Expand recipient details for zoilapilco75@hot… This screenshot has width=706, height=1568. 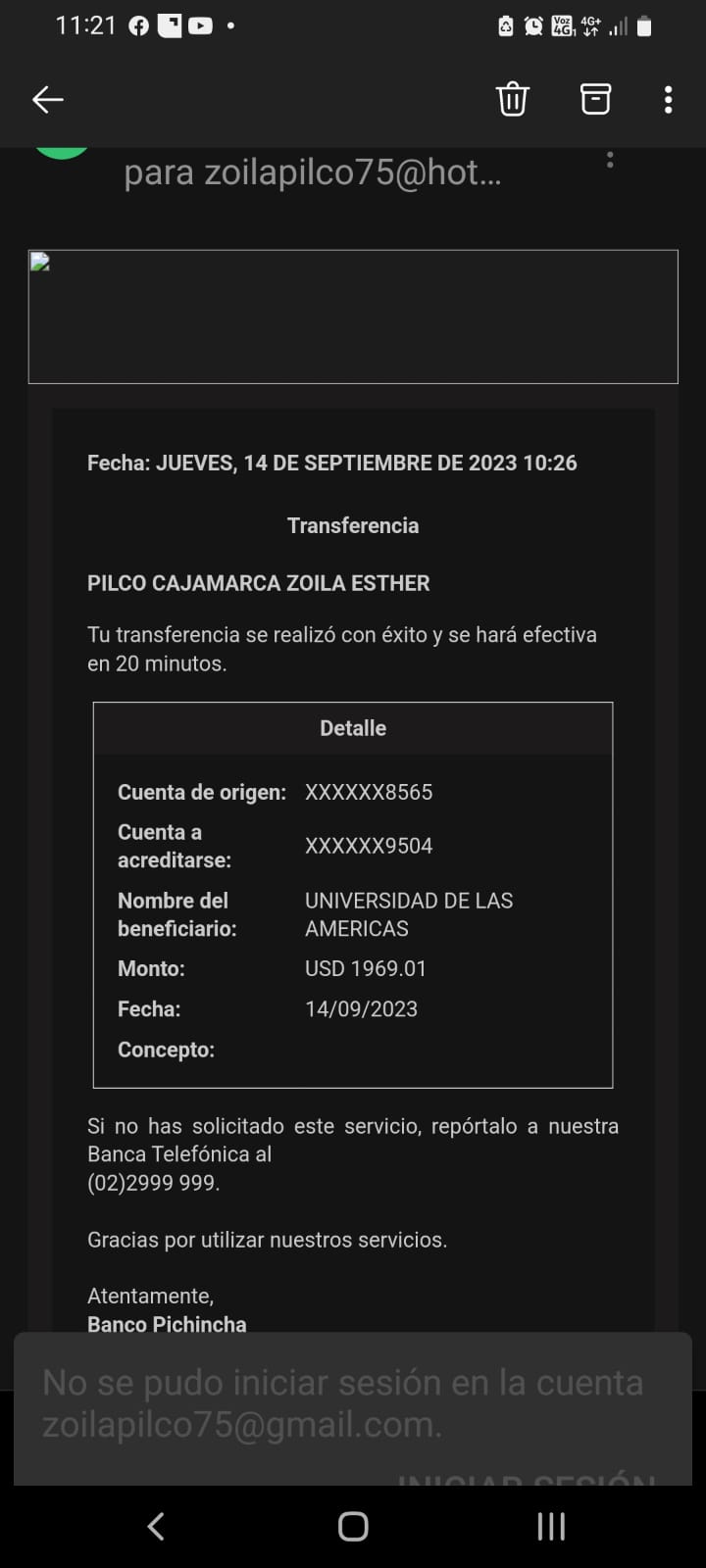(312, 172)
